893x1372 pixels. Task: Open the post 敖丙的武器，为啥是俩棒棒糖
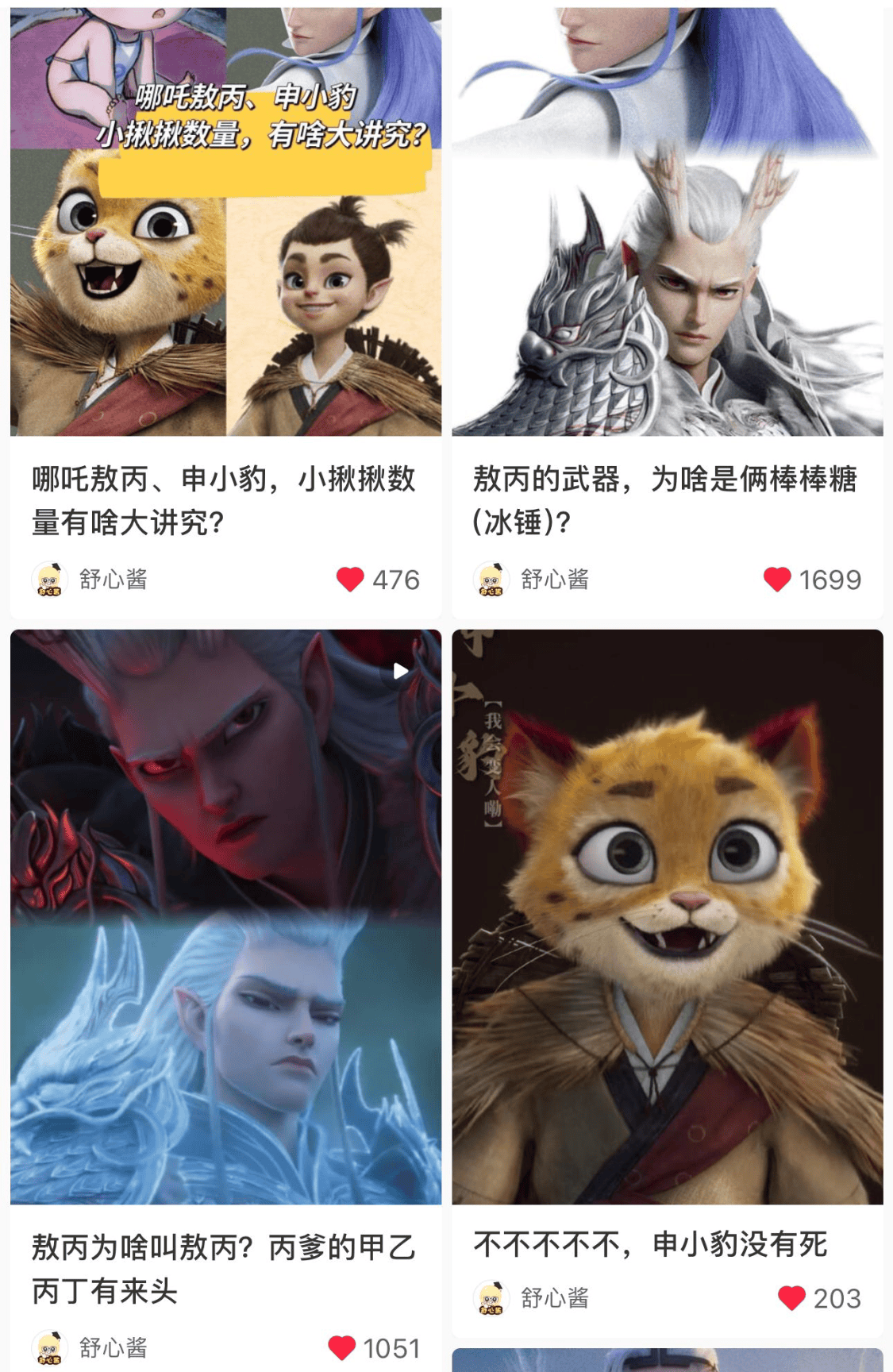pos(665,501)
